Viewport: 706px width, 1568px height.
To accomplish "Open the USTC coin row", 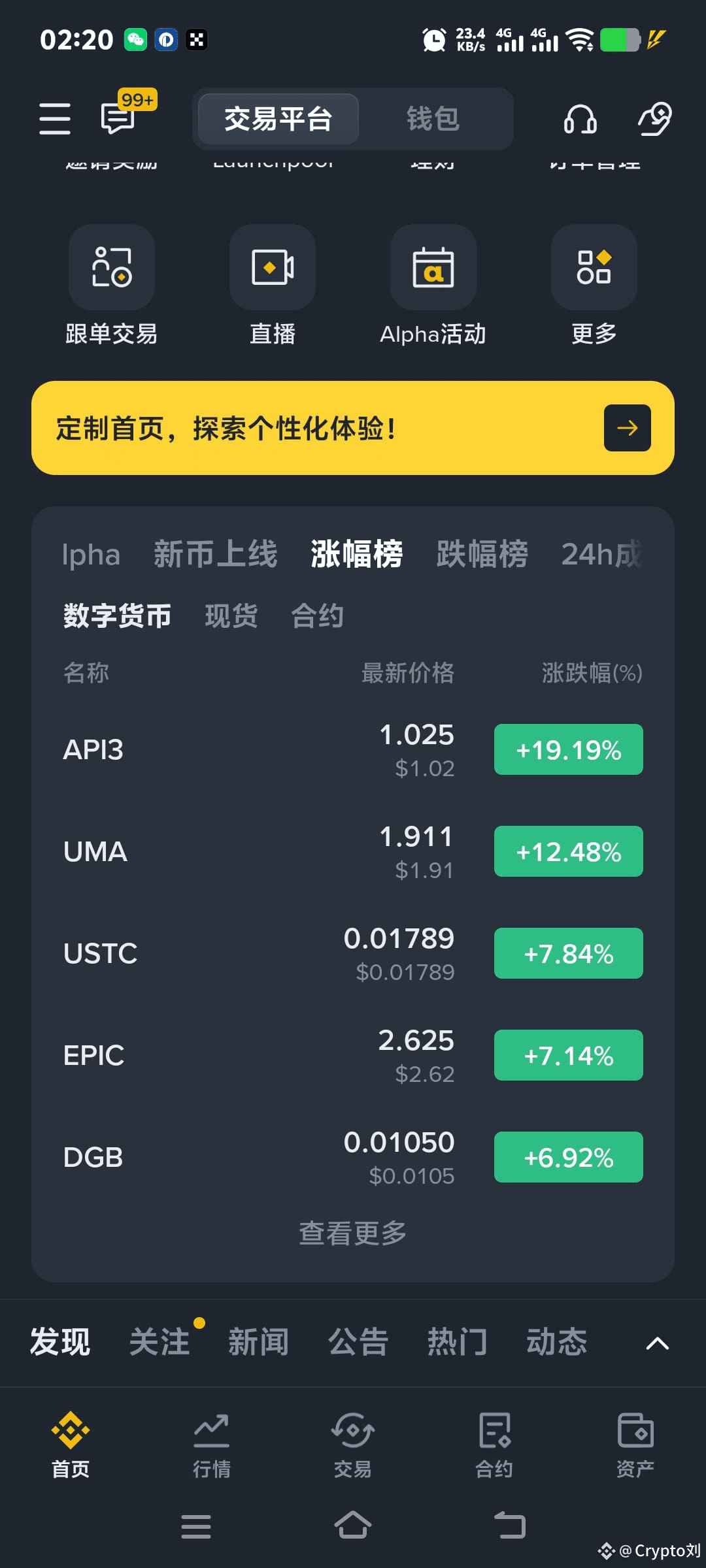I will pos(353,953).
